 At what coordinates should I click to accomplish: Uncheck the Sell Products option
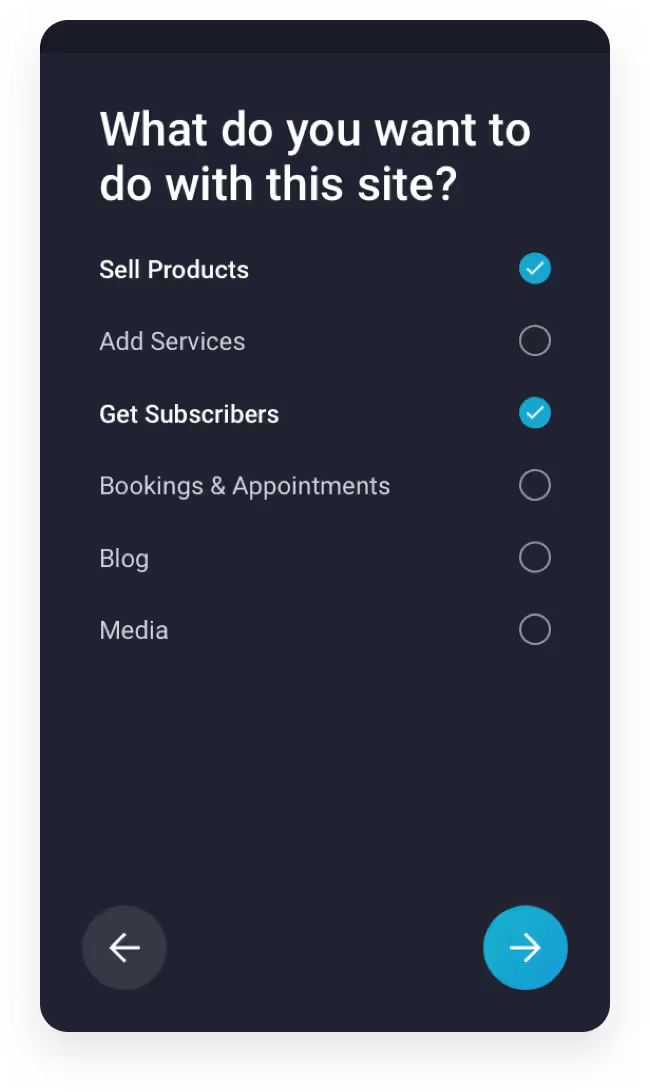coord(534,269)
